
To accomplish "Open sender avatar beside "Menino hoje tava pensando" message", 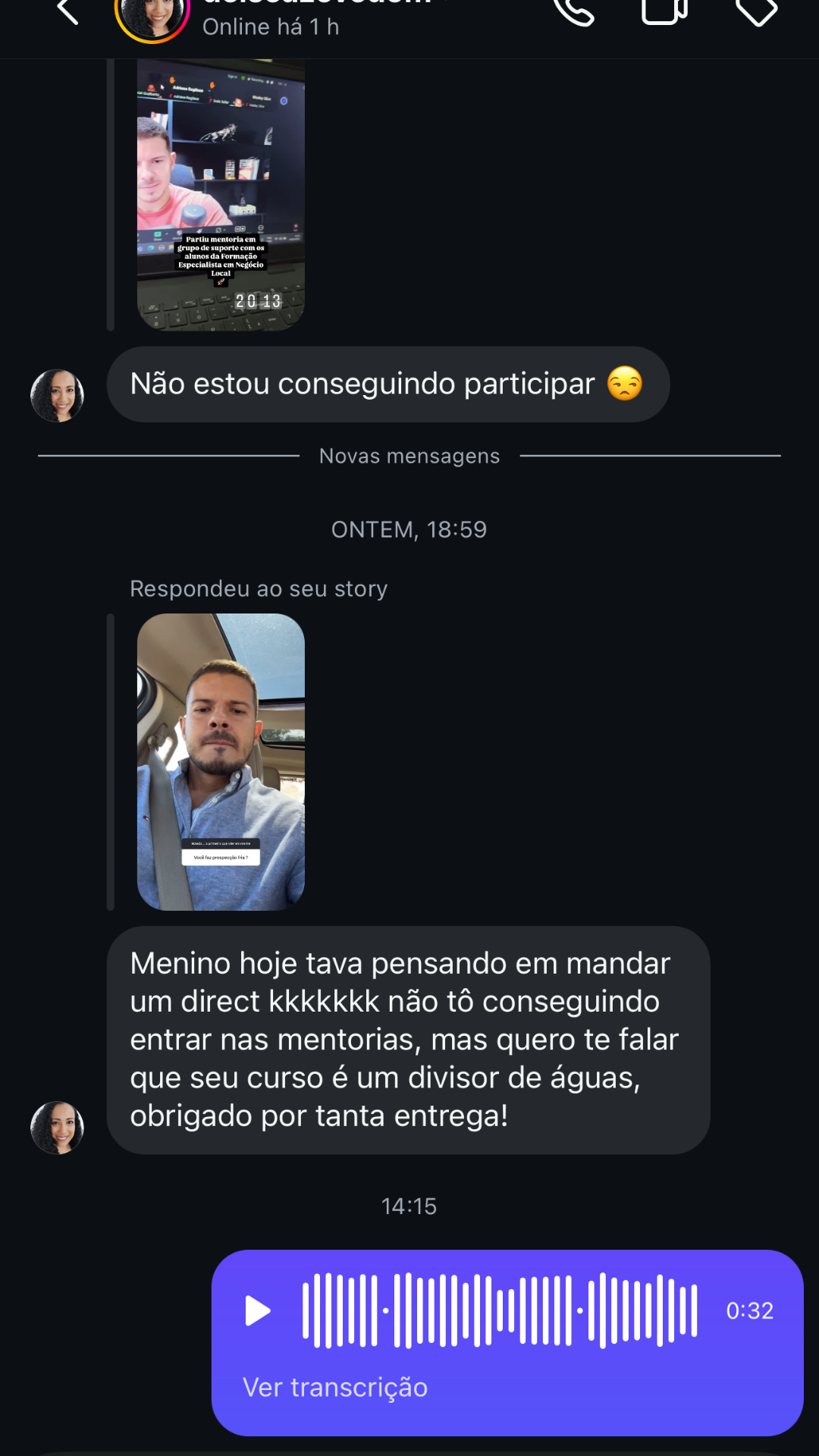I will pyautogui.click(x=57, y=1127).
